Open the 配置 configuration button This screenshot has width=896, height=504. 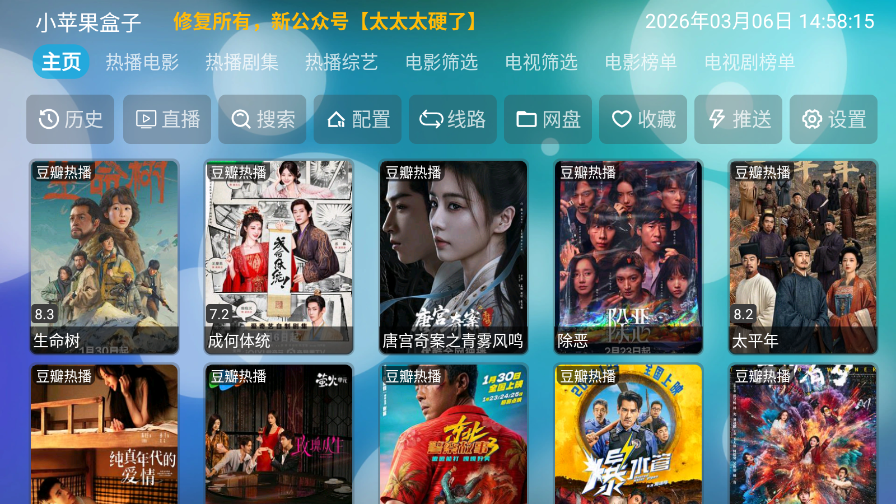tap(358, 120)
